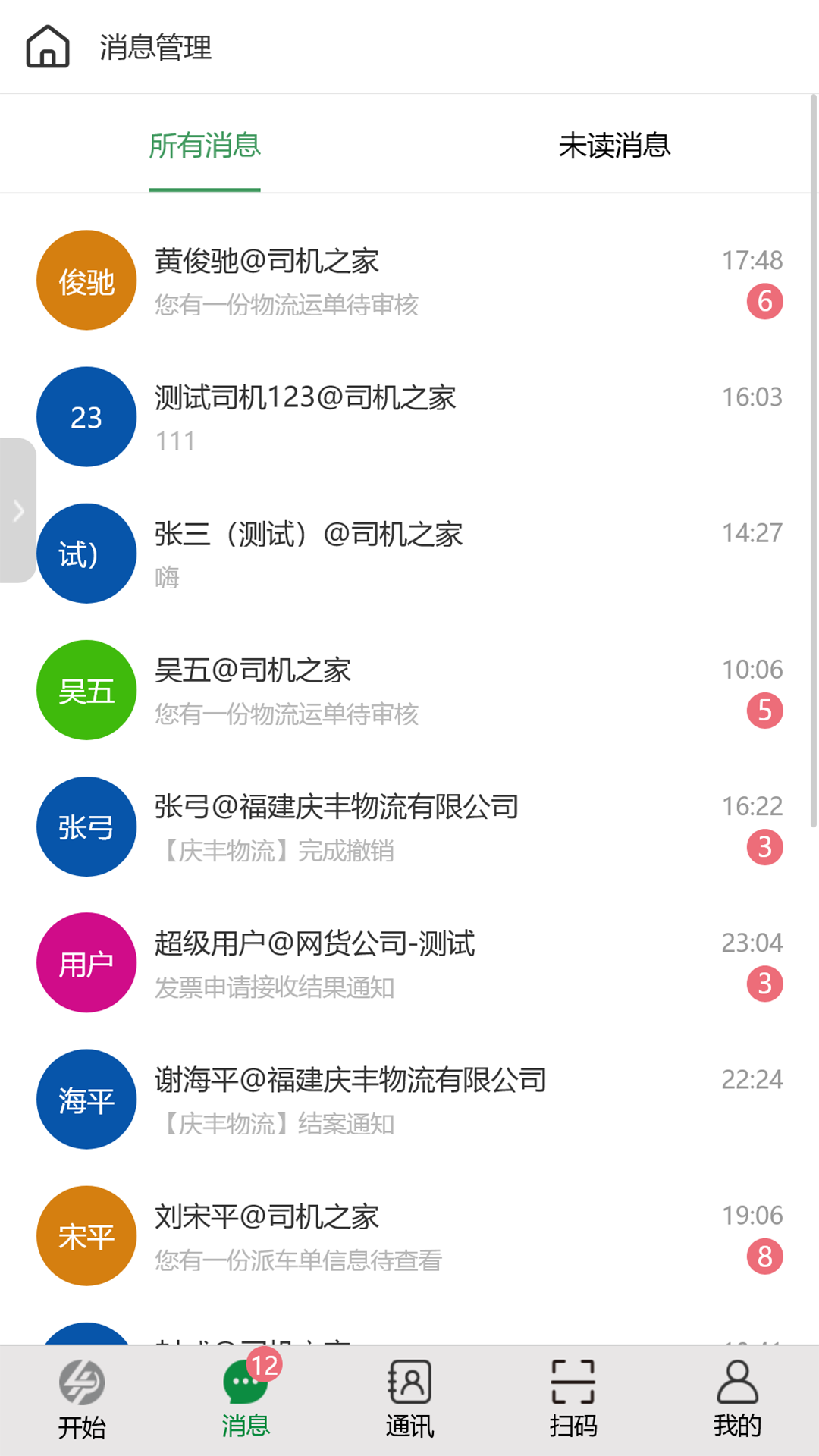Switch to the 通讯 contacts tab
The image size is (819, 1456).
coord(409,1401)
